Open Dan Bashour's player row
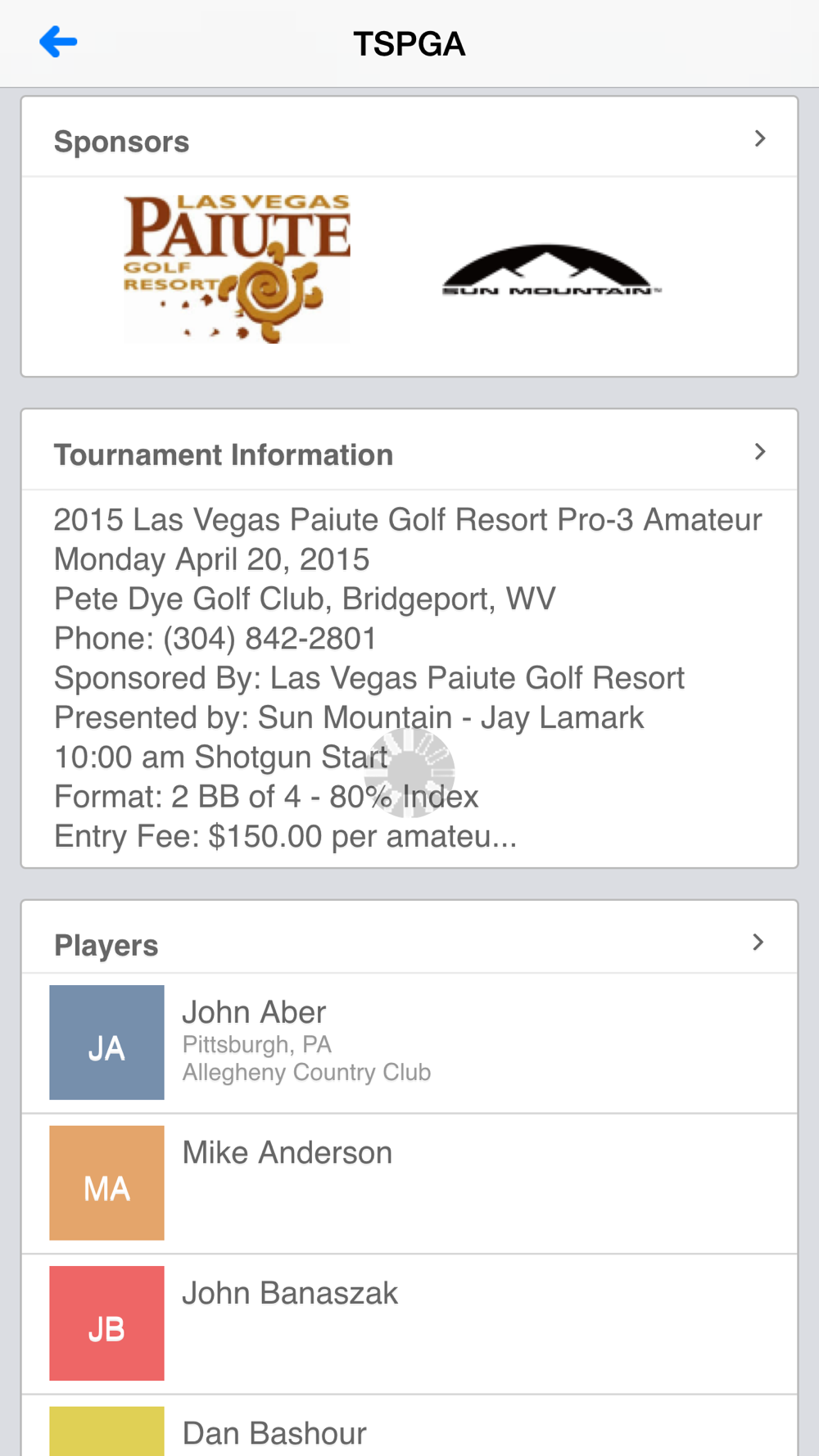The height and width of the screenshot is (1456, 819). [409, 1427]
